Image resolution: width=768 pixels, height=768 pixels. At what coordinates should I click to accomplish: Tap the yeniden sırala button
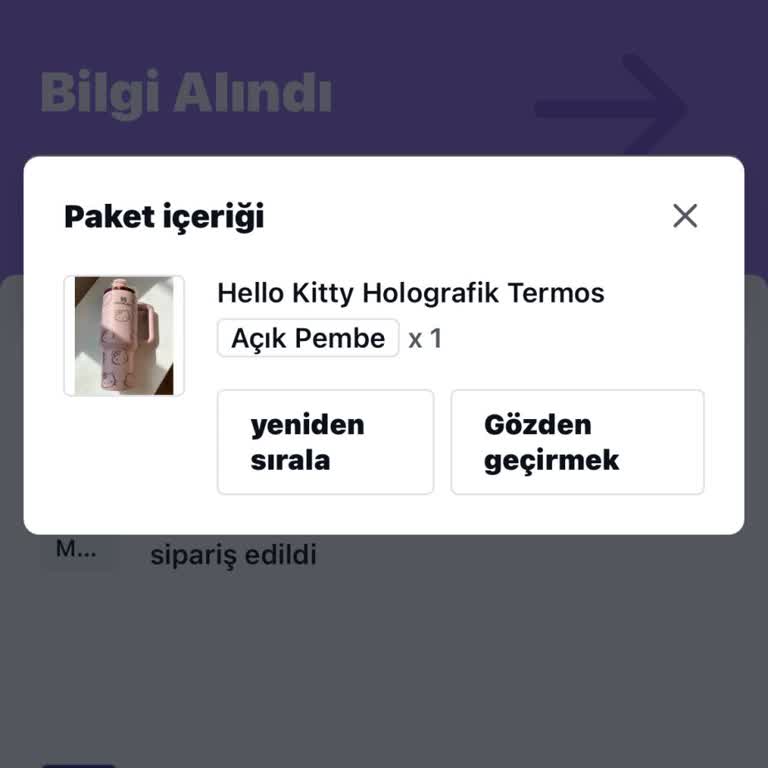325,442
